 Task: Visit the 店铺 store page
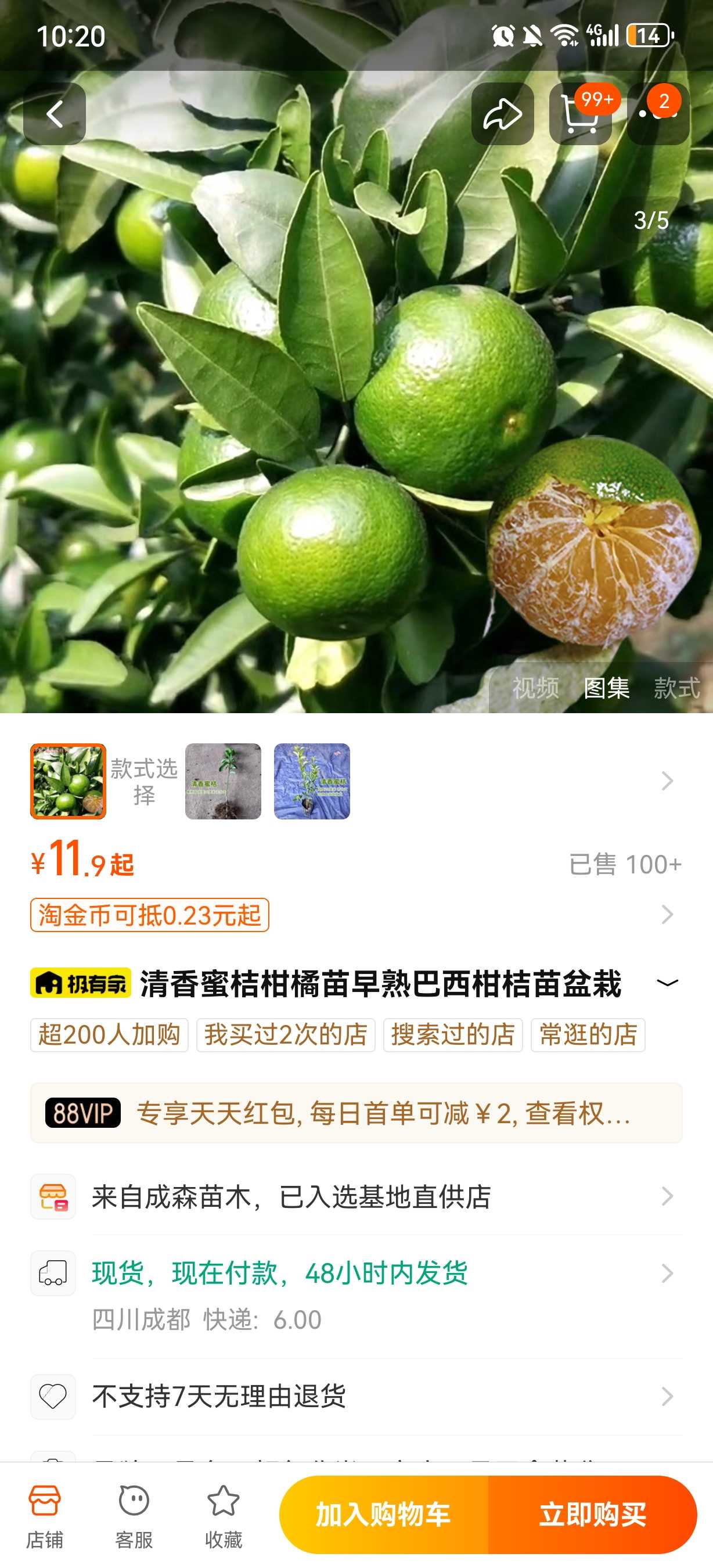(44, 1515)
